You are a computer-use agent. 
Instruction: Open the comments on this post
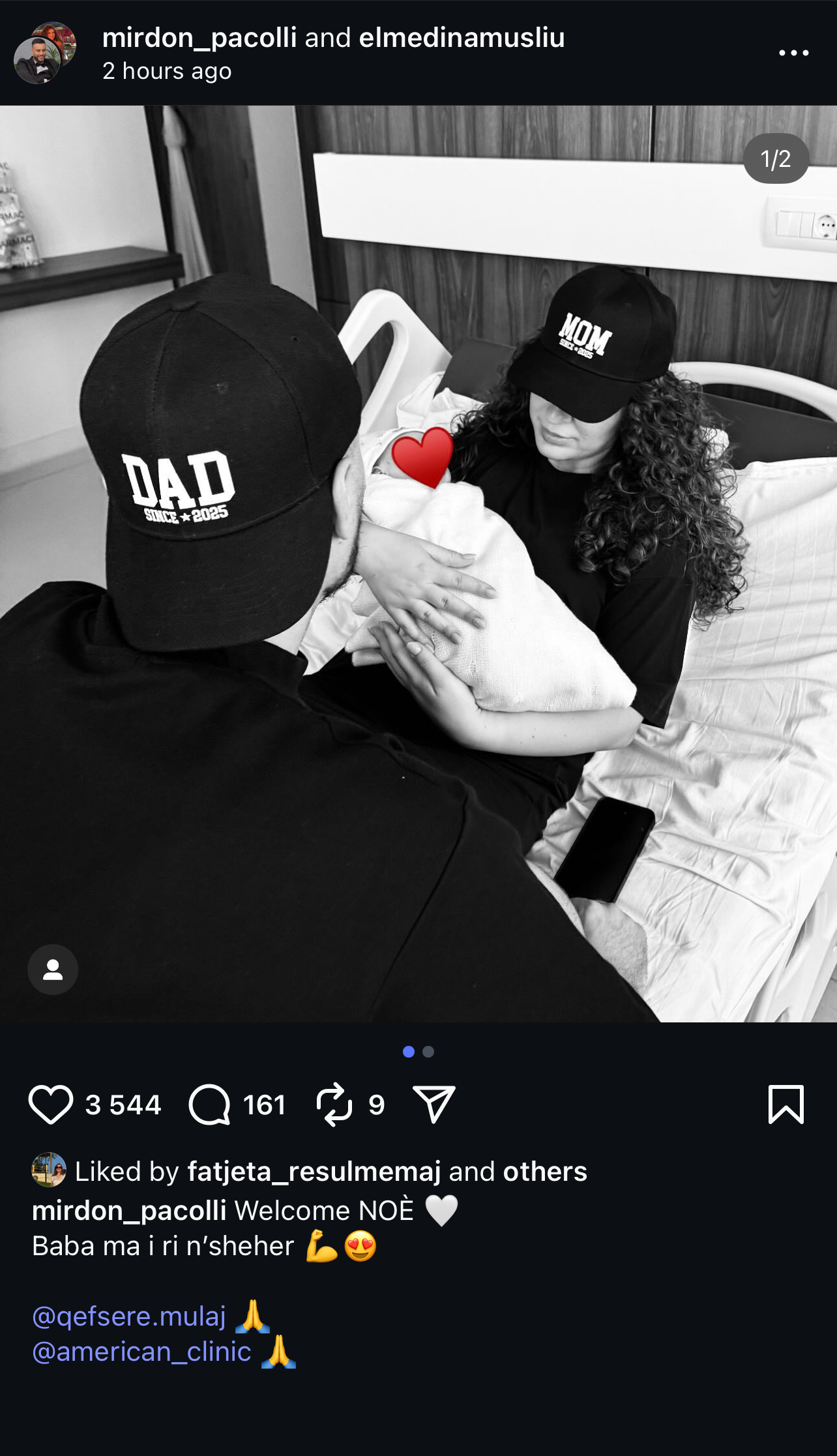(x=209, y=1105)
